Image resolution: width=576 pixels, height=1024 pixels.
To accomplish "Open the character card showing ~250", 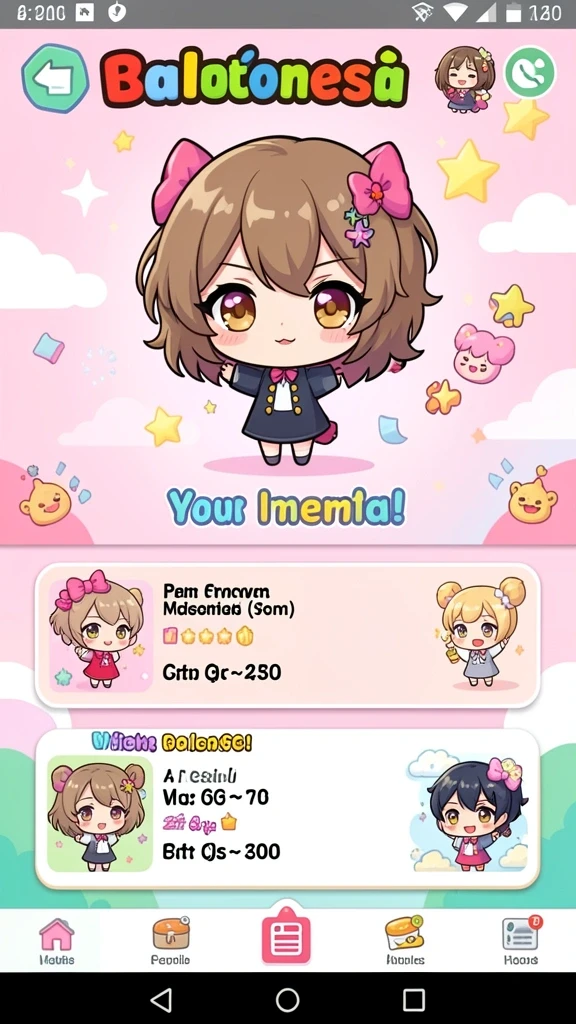I will coord(287,635).
